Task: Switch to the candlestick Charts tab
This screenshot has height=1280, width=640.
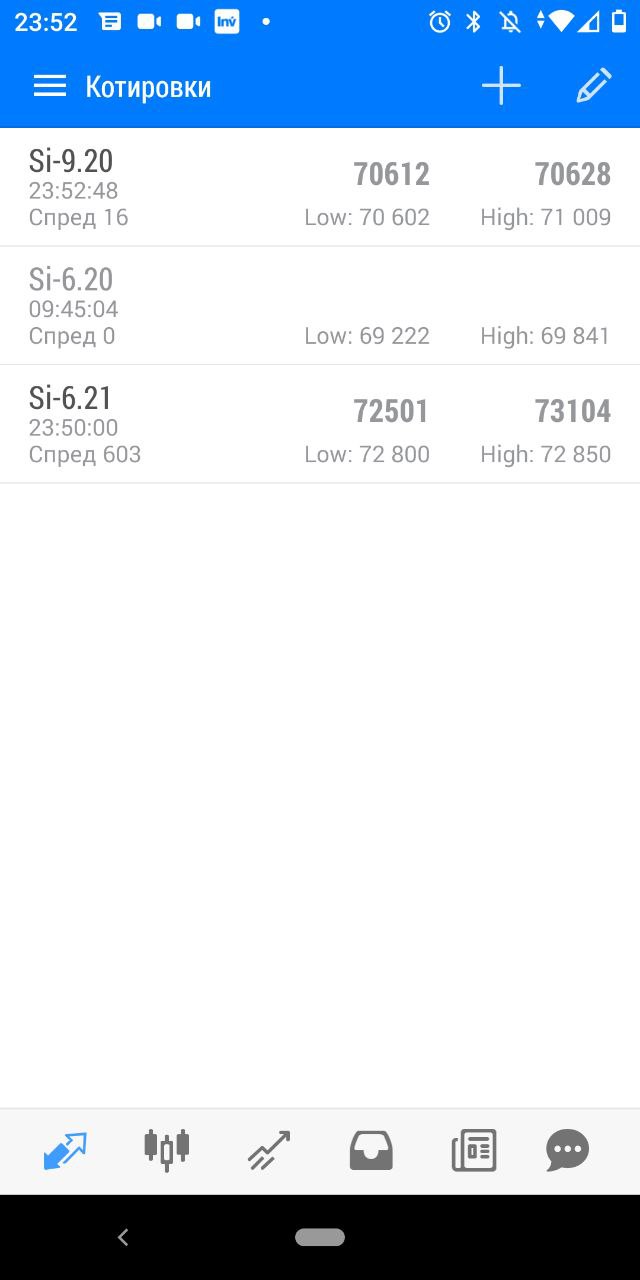Action: [167, 1150]
